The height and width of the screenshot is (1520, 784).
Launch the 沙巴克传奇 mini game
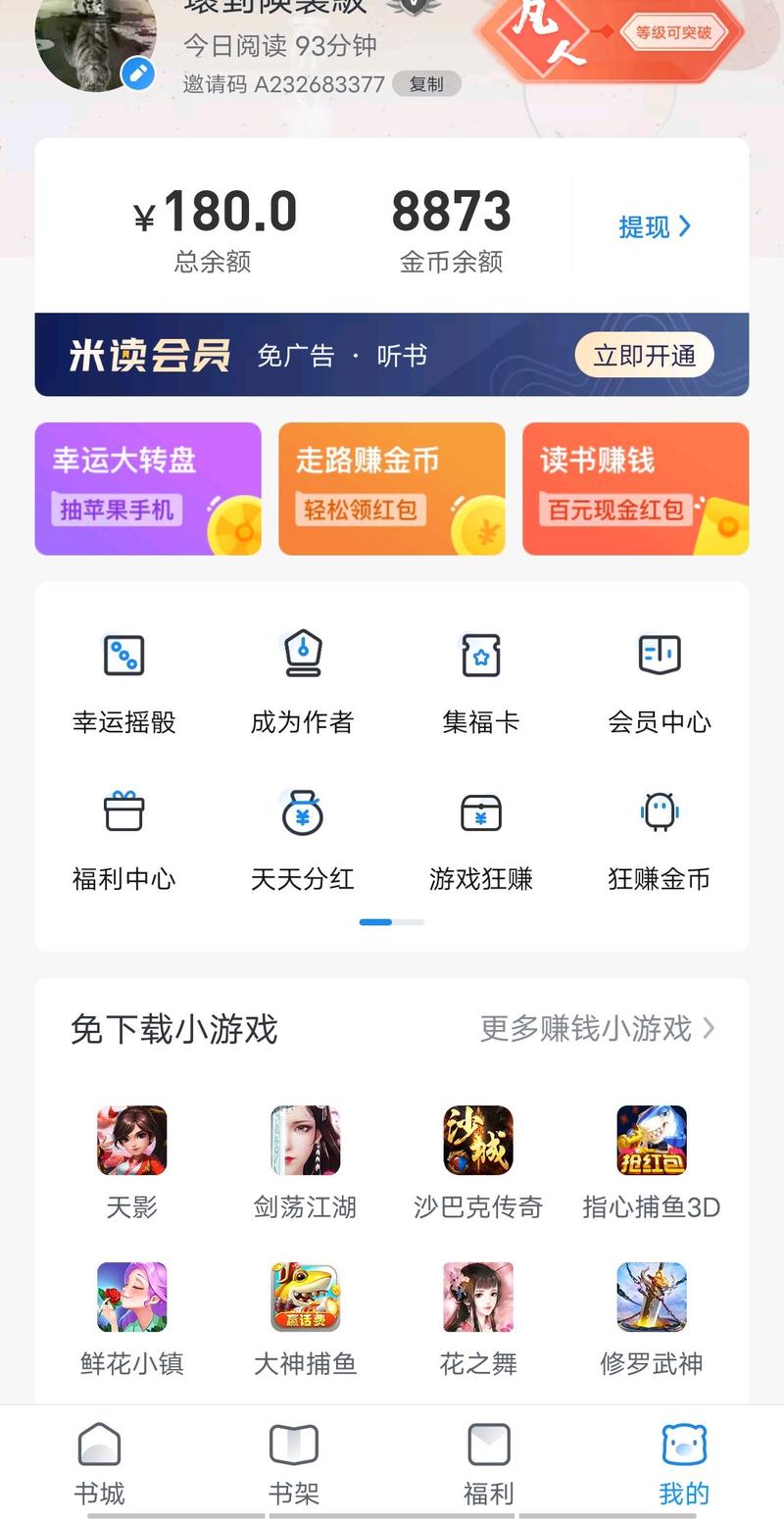pos(478,1161)
